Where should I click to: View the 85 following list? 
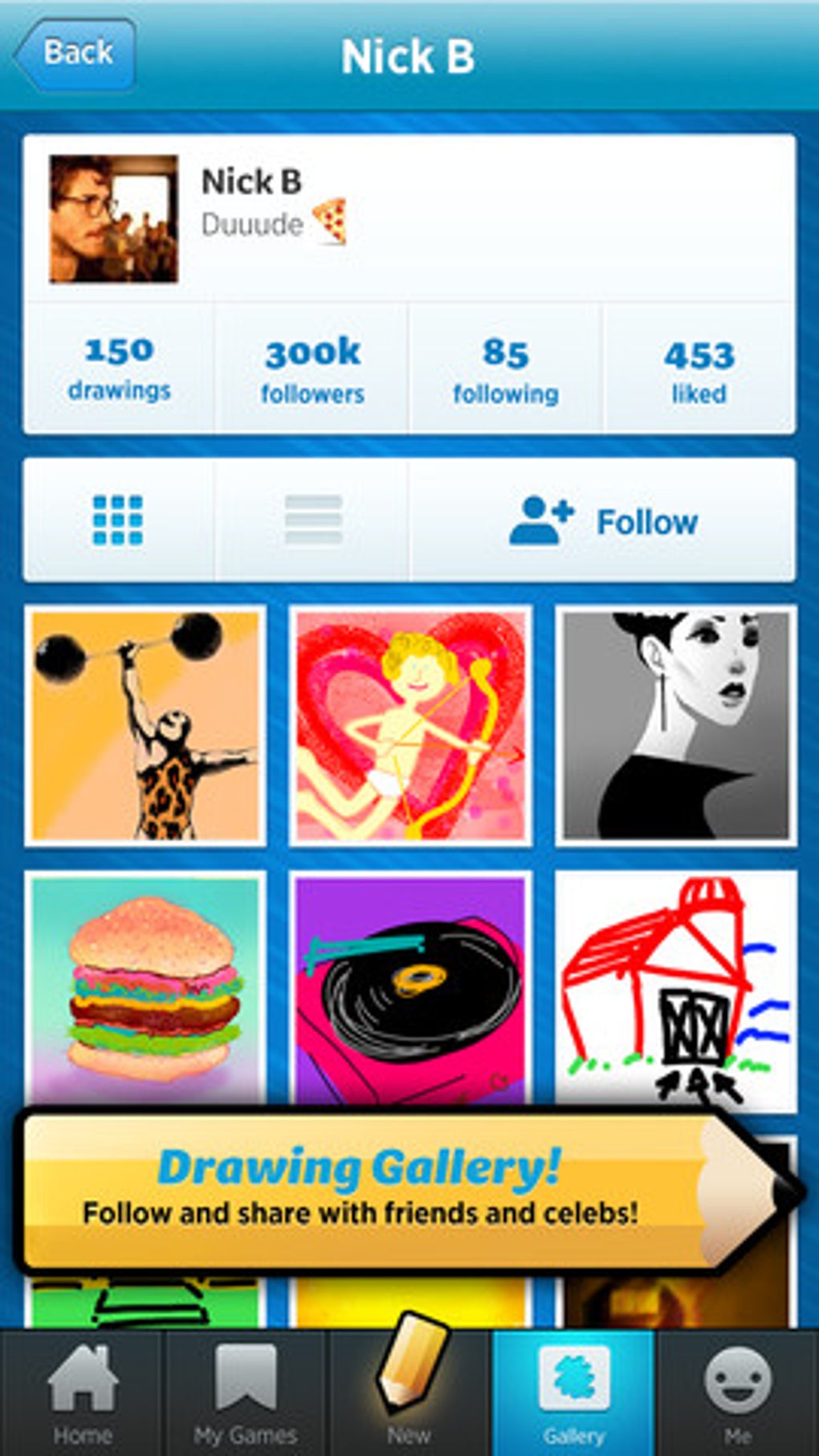[x=506, y=367]
